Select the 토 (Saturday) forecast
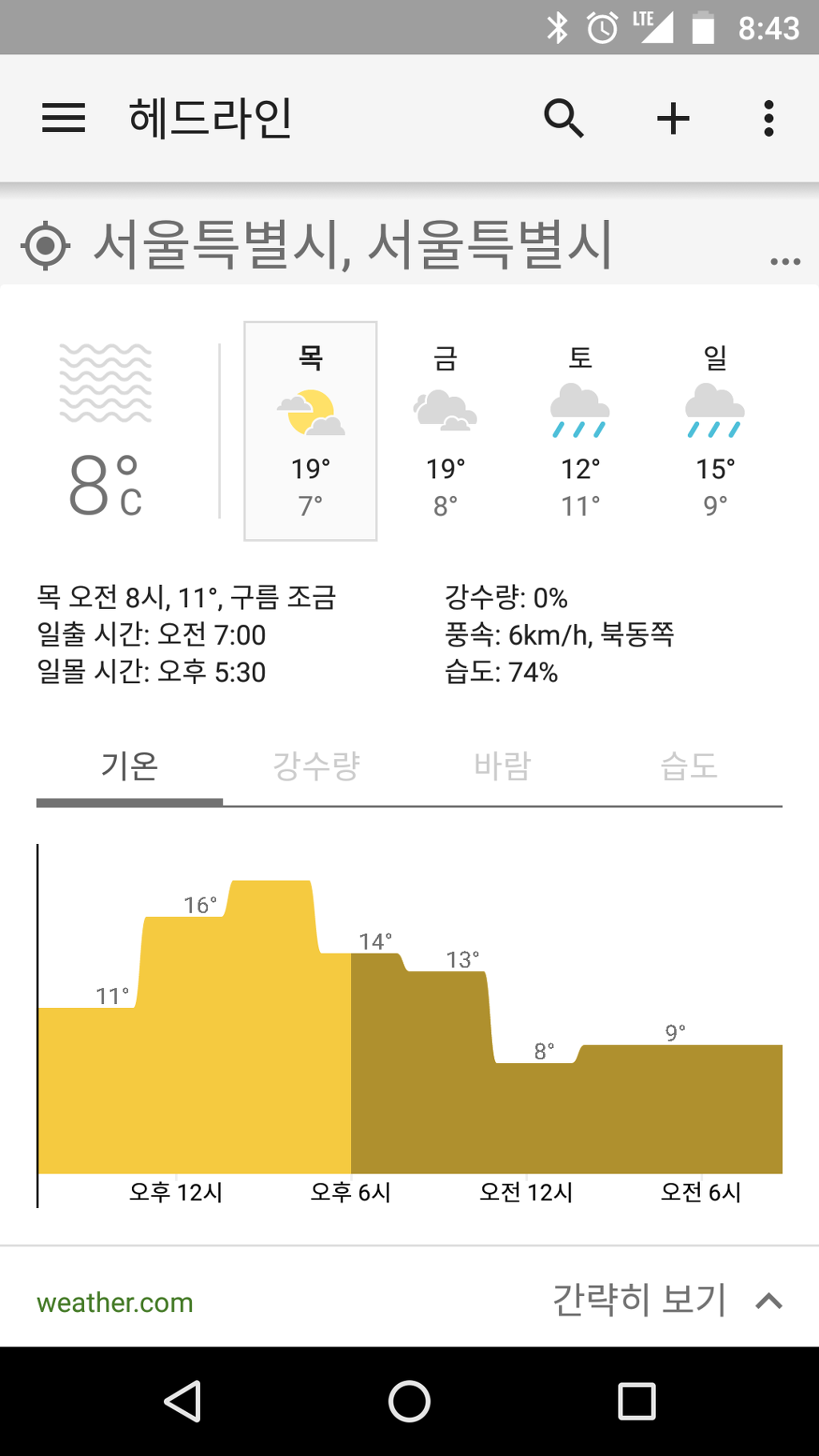 [580, 431]
